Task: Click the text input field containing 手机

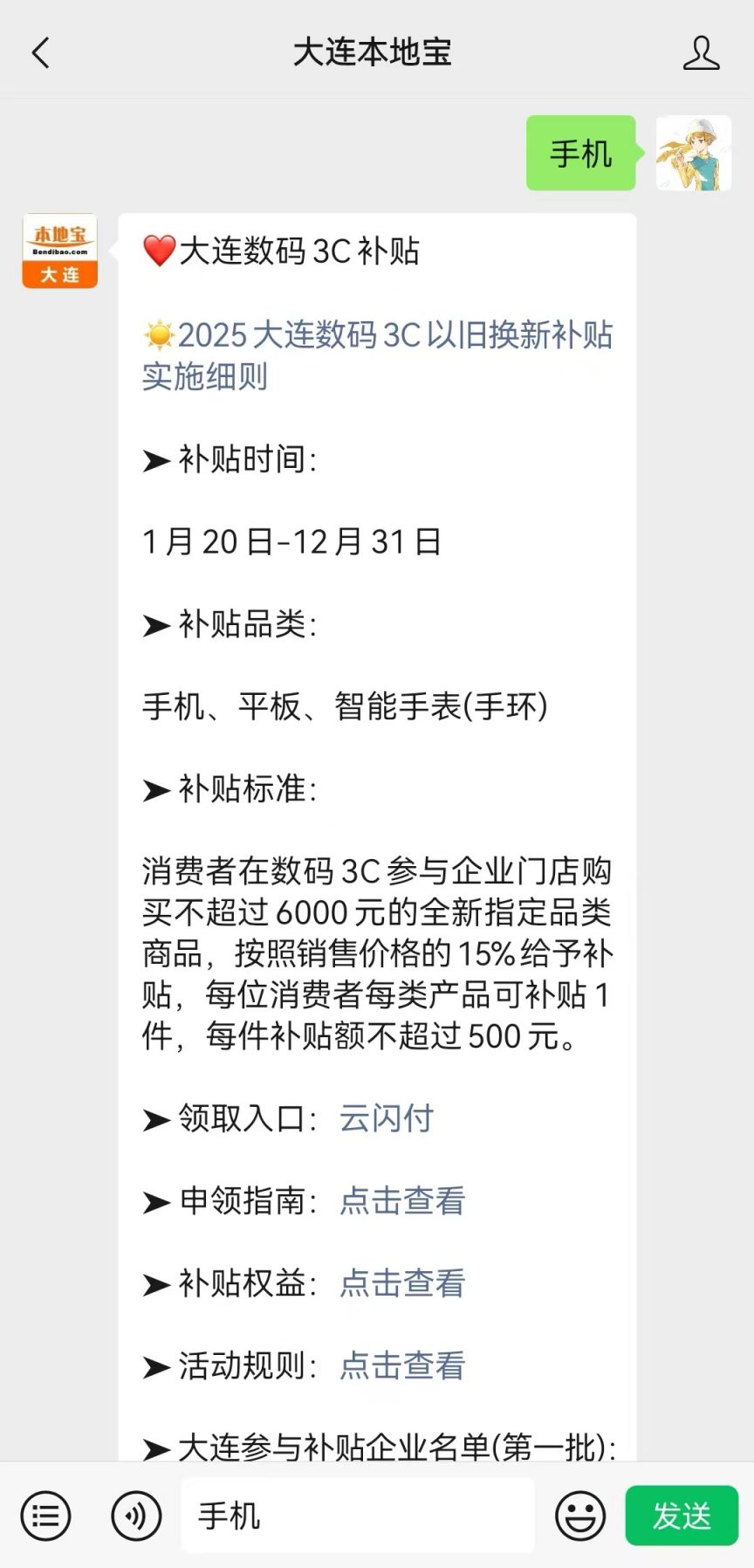Action: [356, 1516]
